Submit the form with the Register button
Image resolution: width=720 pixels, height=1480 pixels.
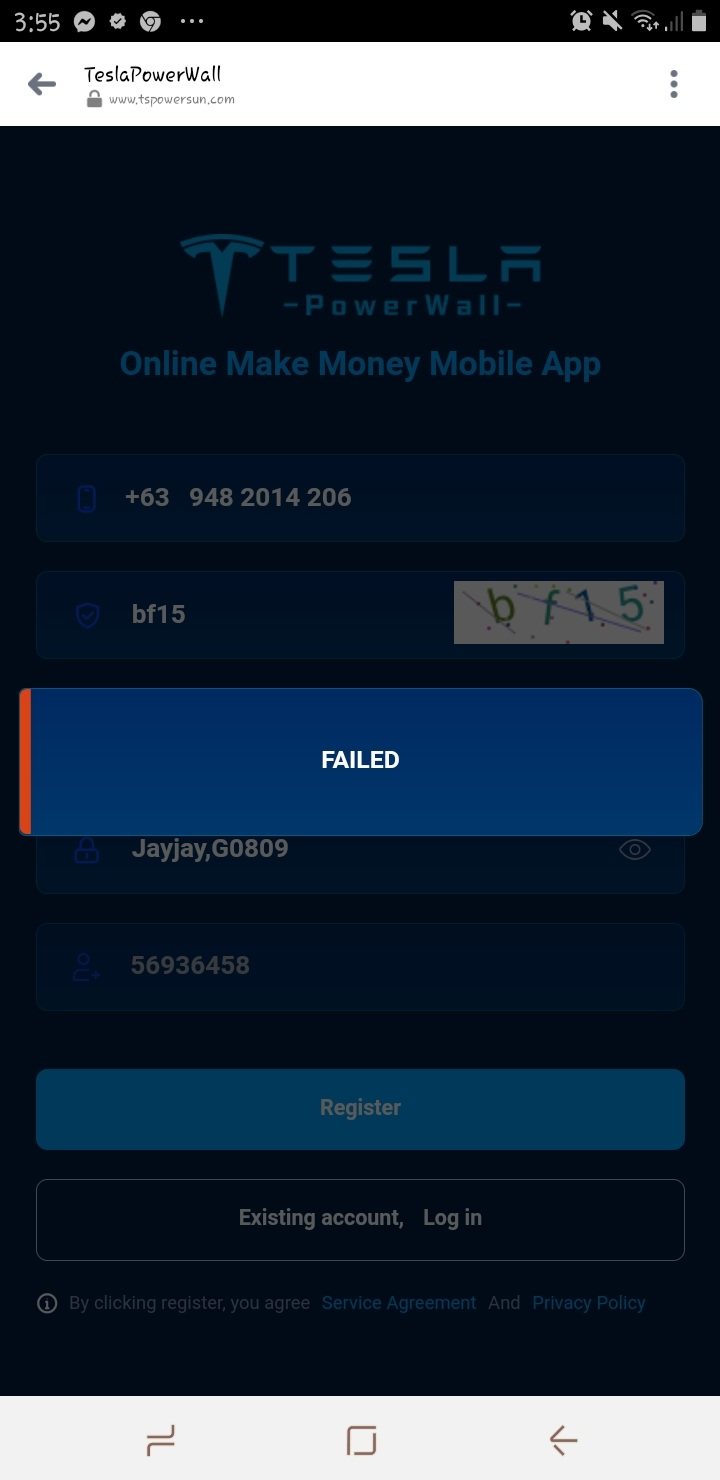pyautogui.click(x=360, y=1108)
